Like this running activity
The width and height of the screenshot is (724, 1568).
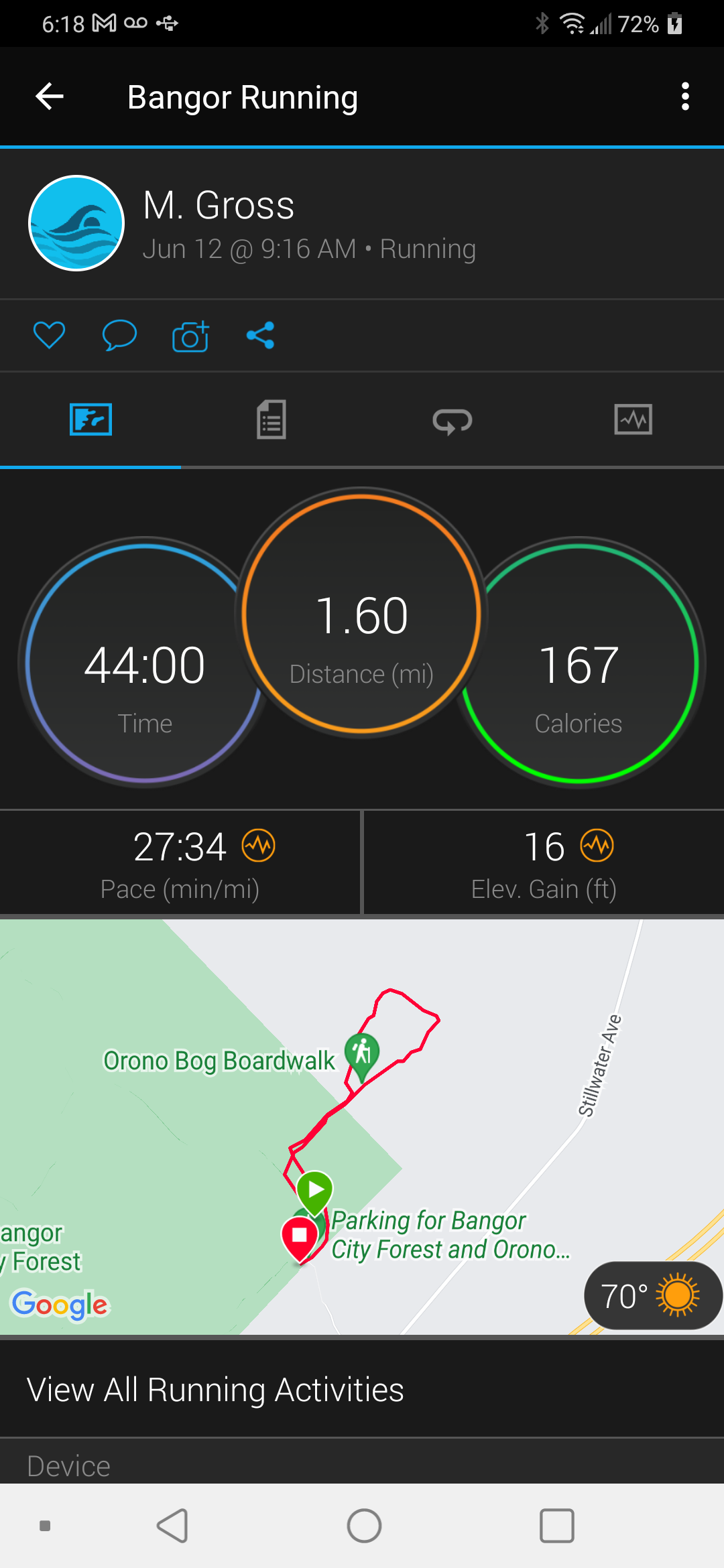(50, 335)
